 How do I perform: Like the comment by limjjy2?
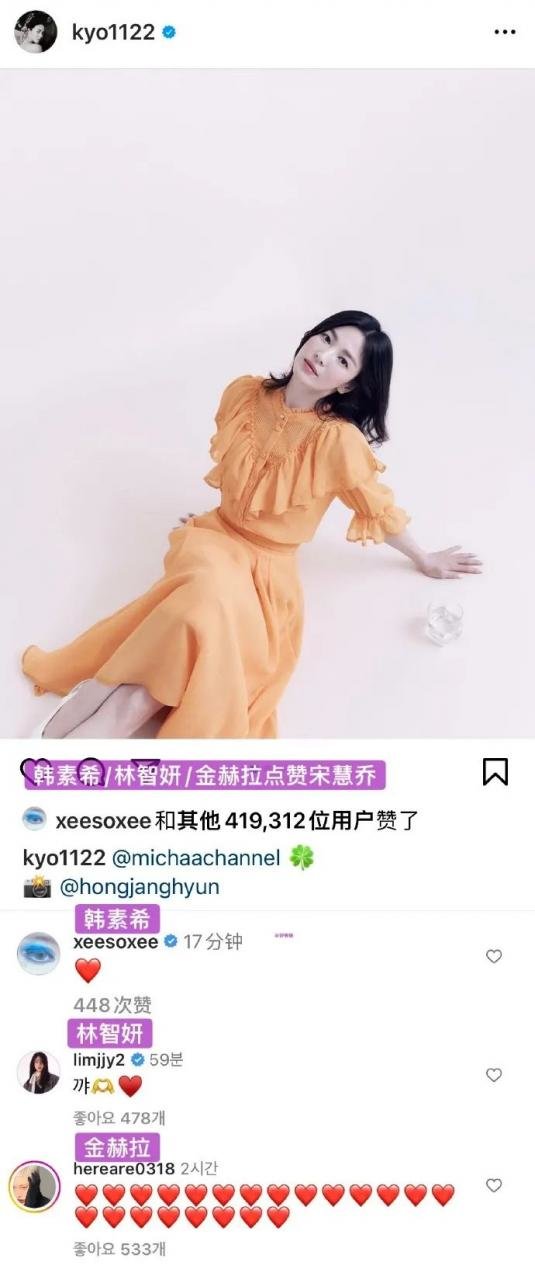click(494, 1075)
